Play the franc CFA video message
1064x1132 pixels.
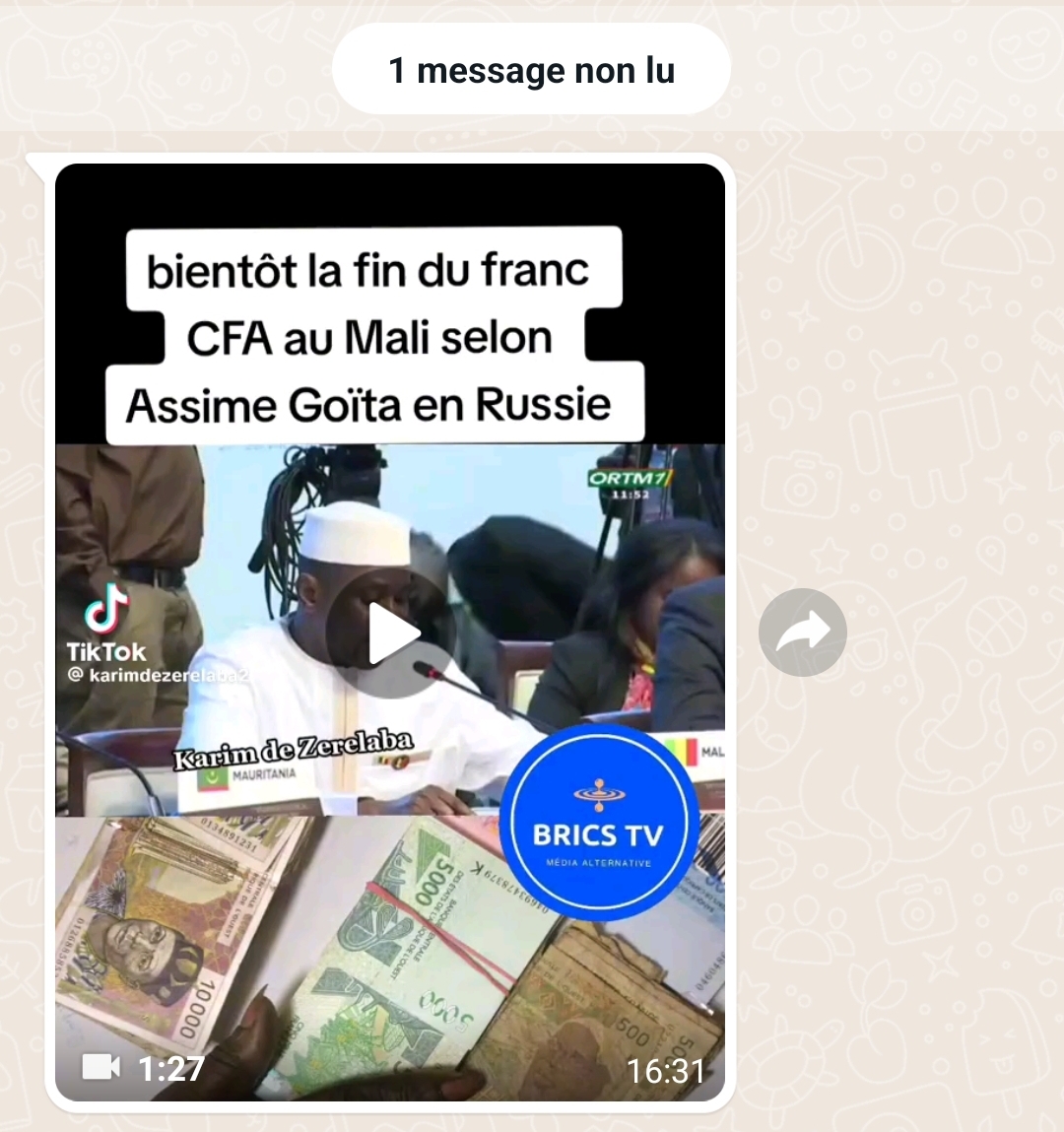(x=391, y=633)
